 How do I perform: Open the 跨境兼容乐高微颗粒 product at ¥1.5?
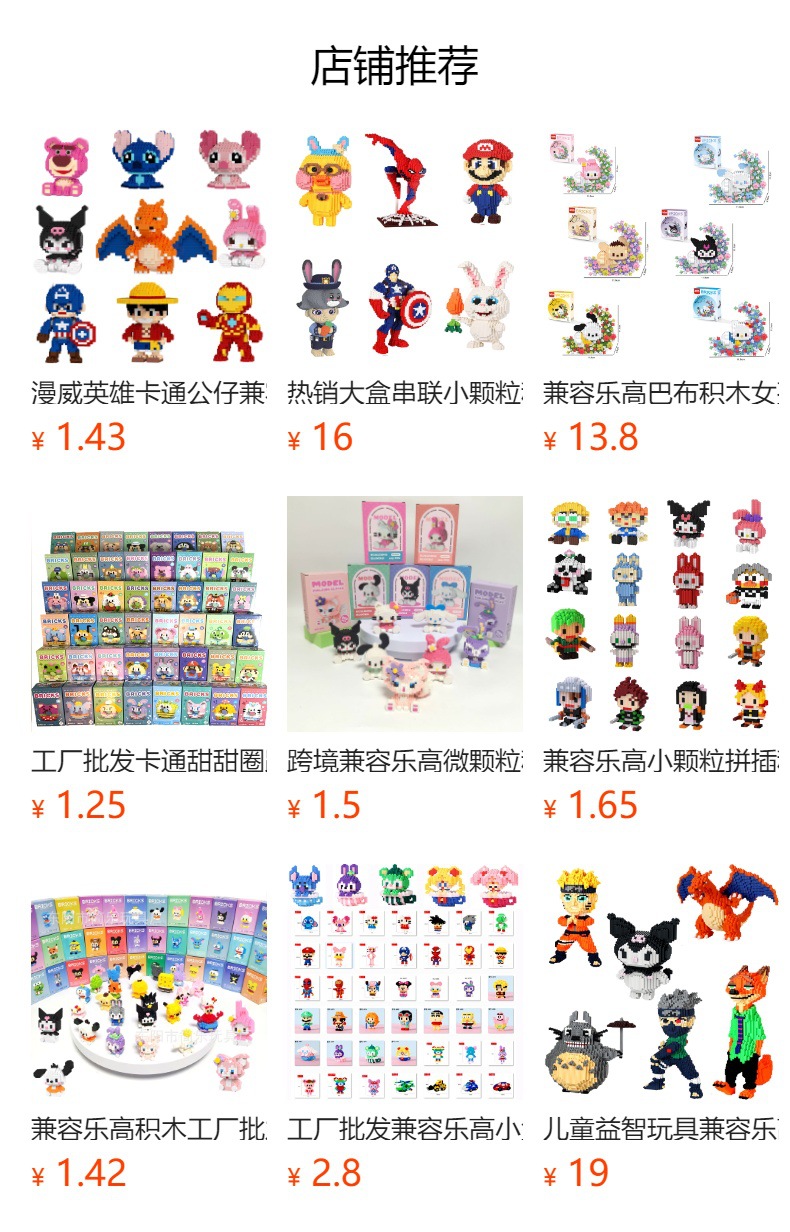(404, 614)
